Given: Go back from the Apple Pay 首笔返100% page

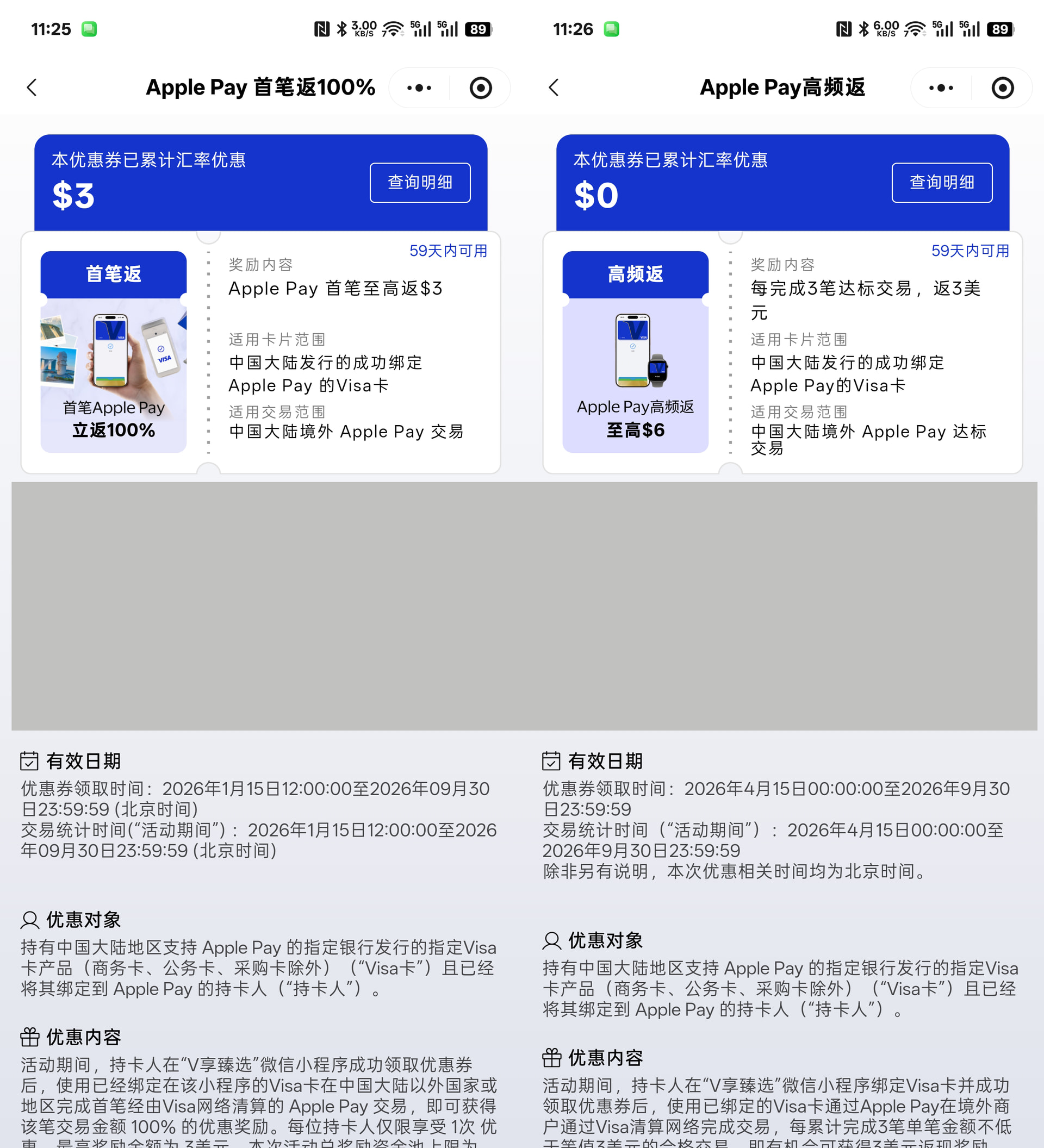Looking at the screenshot, I should coord(32,88).
